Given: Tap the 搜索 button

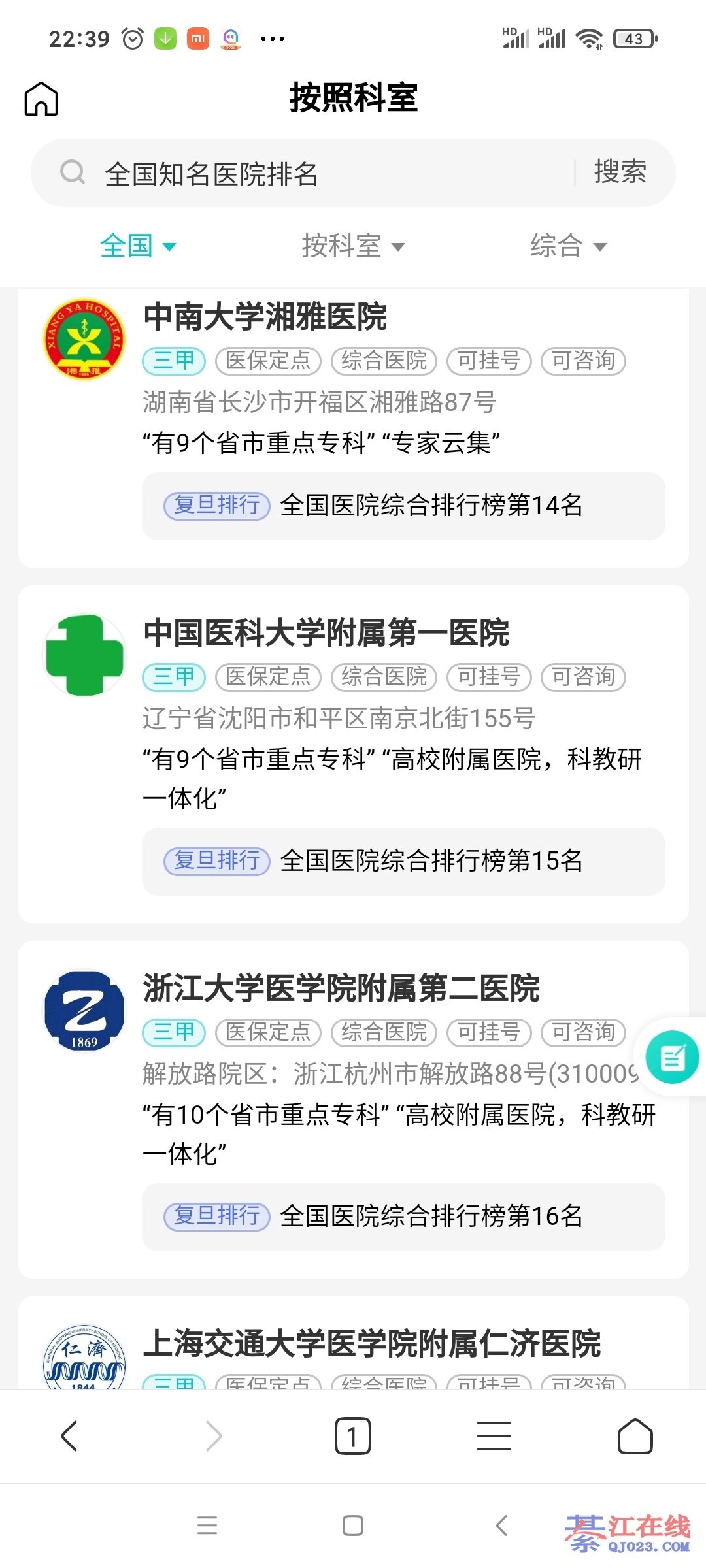Looking at the screenshot, I should [620, 172].
